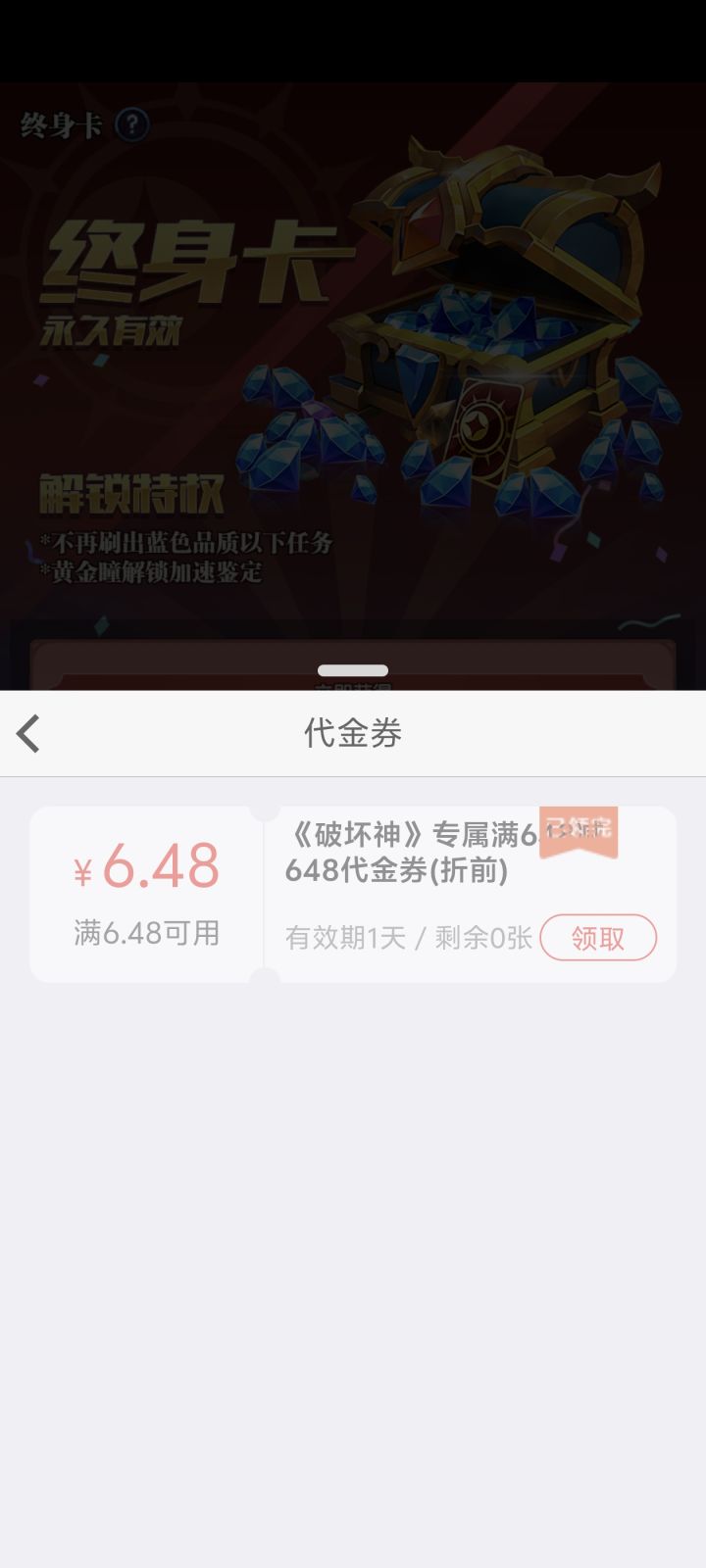Open the 《破坏神》专属满648代金券 description link
The width and height of the screenshot is (706, 1568).
pyautogui.click(x=412, y=851)
